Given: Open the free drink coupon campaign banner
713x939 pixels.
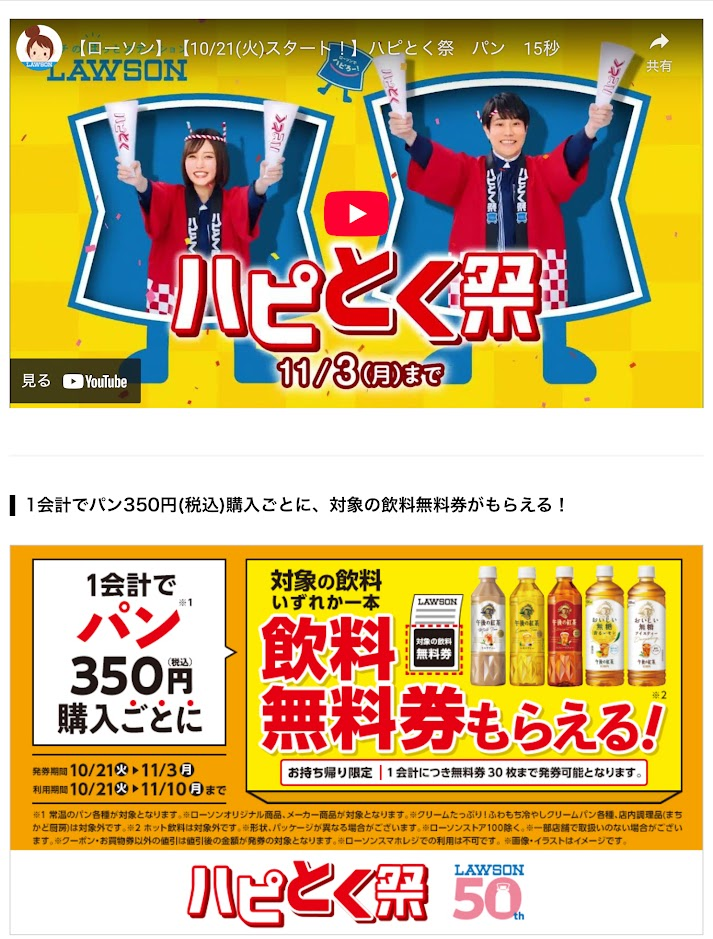Looking at the screenshot, I should (x=356, y=698).
